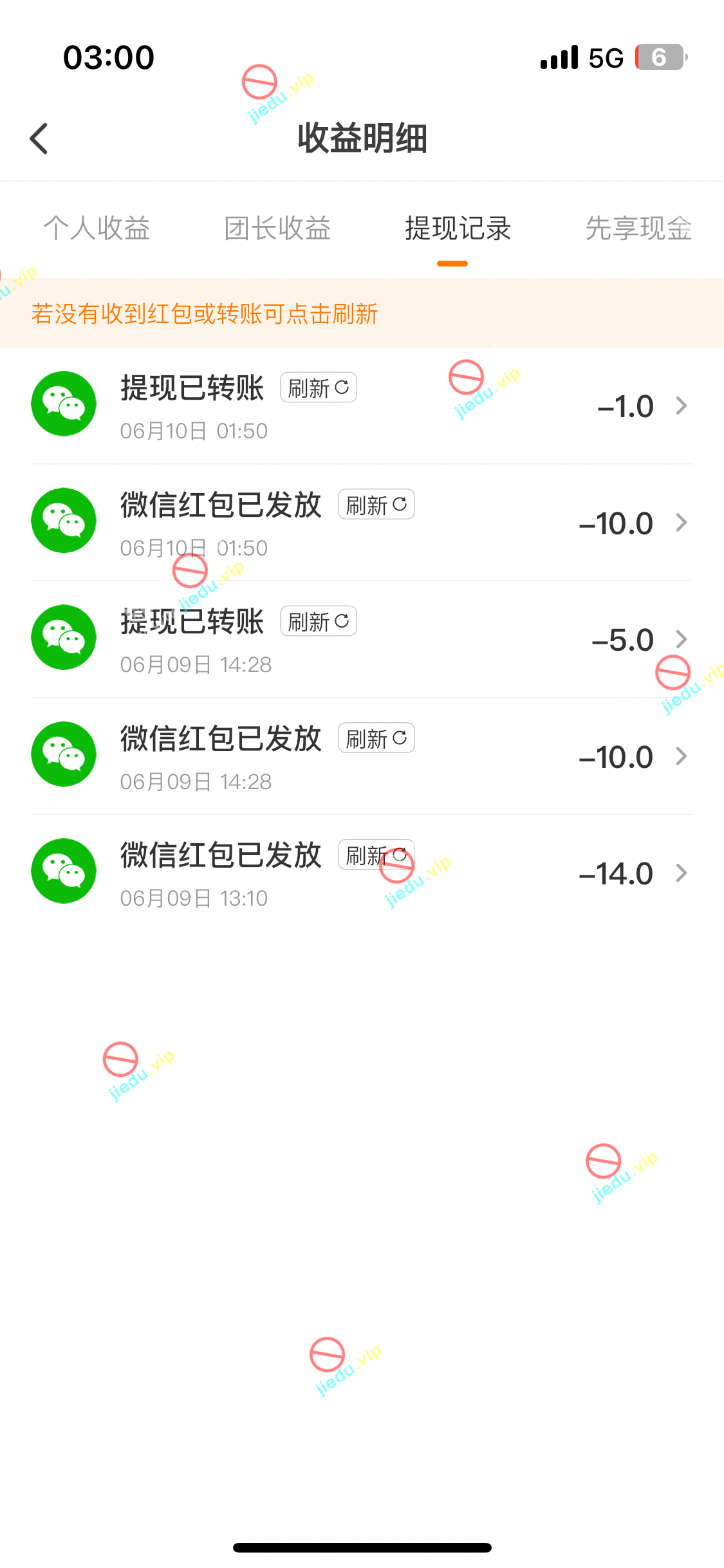View the 06月09日 14:28 -10.0 red packet record
Viewport: 724px width, 1568px height.
coord(681,756)
